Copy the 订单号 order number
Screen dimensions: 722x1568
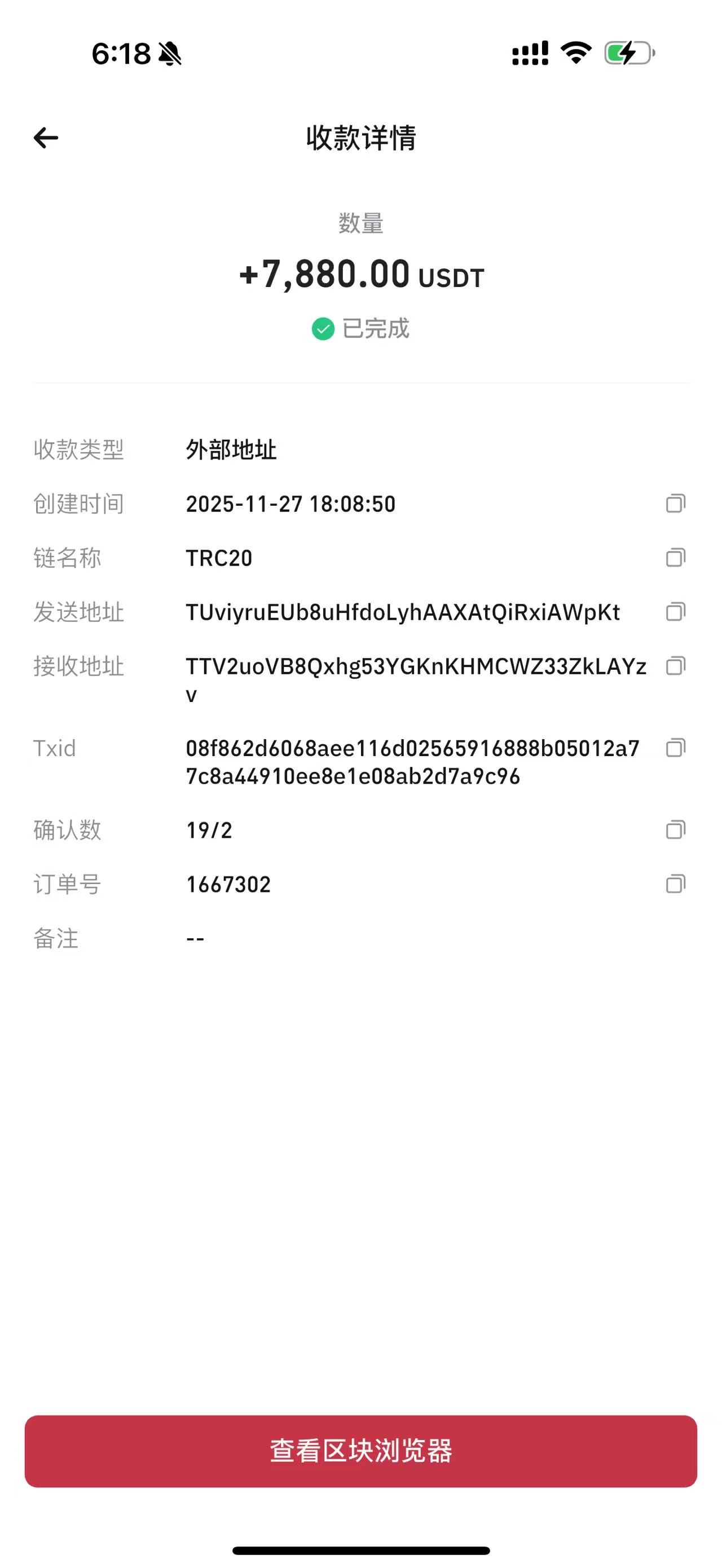pos(675,884)
